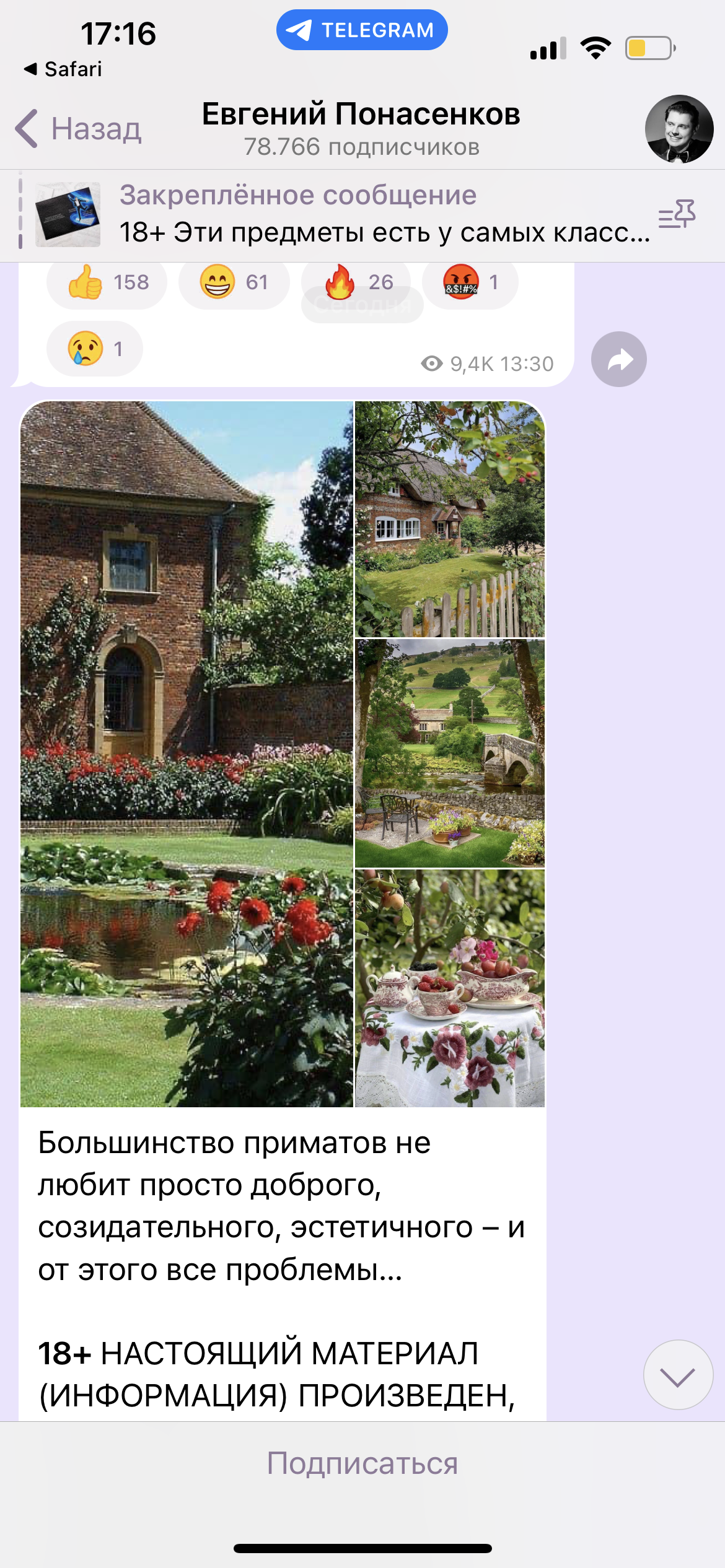This screenshot has height=1568, width=725.
Task: Add a thumbs-up reaction with 158
Action: (107, 282)
